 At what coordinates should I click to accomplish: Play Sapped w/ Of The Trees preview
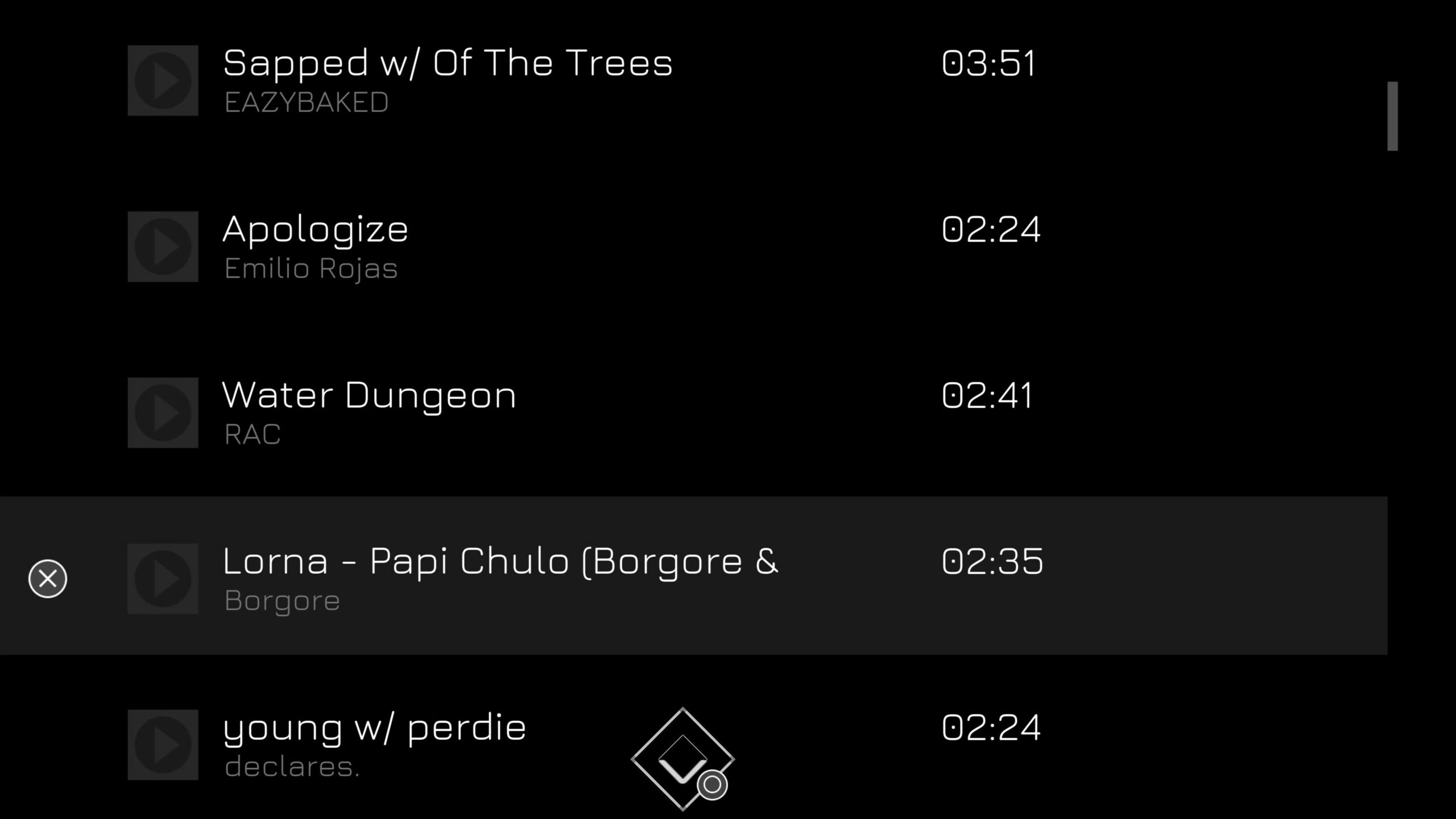click(163, 81)
